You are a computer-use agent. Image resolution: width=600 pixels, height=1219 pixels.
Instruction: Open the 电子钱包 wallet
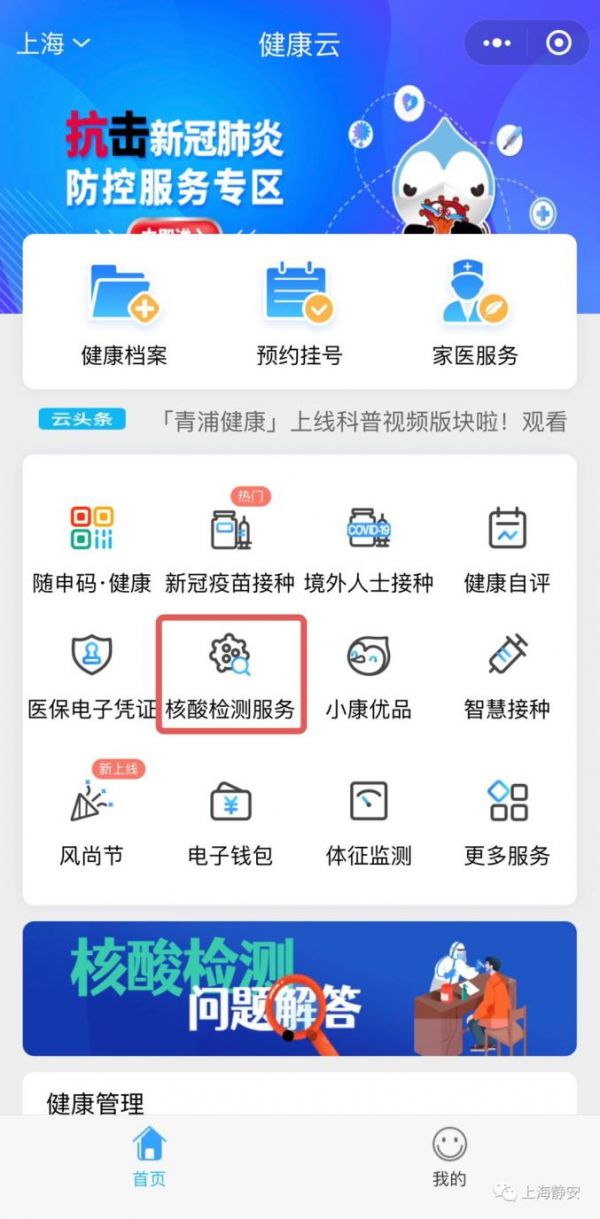pos(230,822)
